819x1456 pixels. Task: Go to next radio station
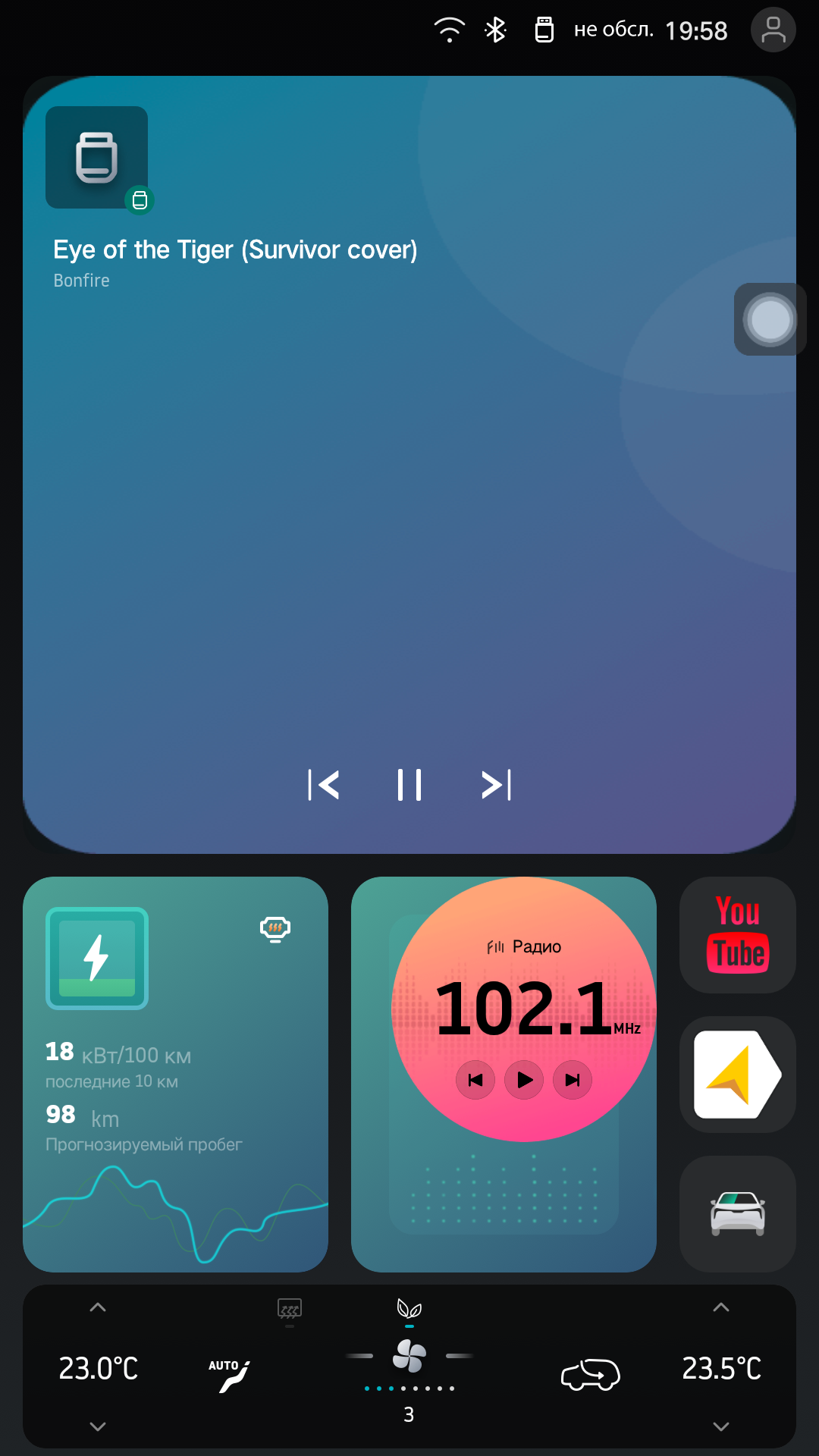tap(573, 1080)
